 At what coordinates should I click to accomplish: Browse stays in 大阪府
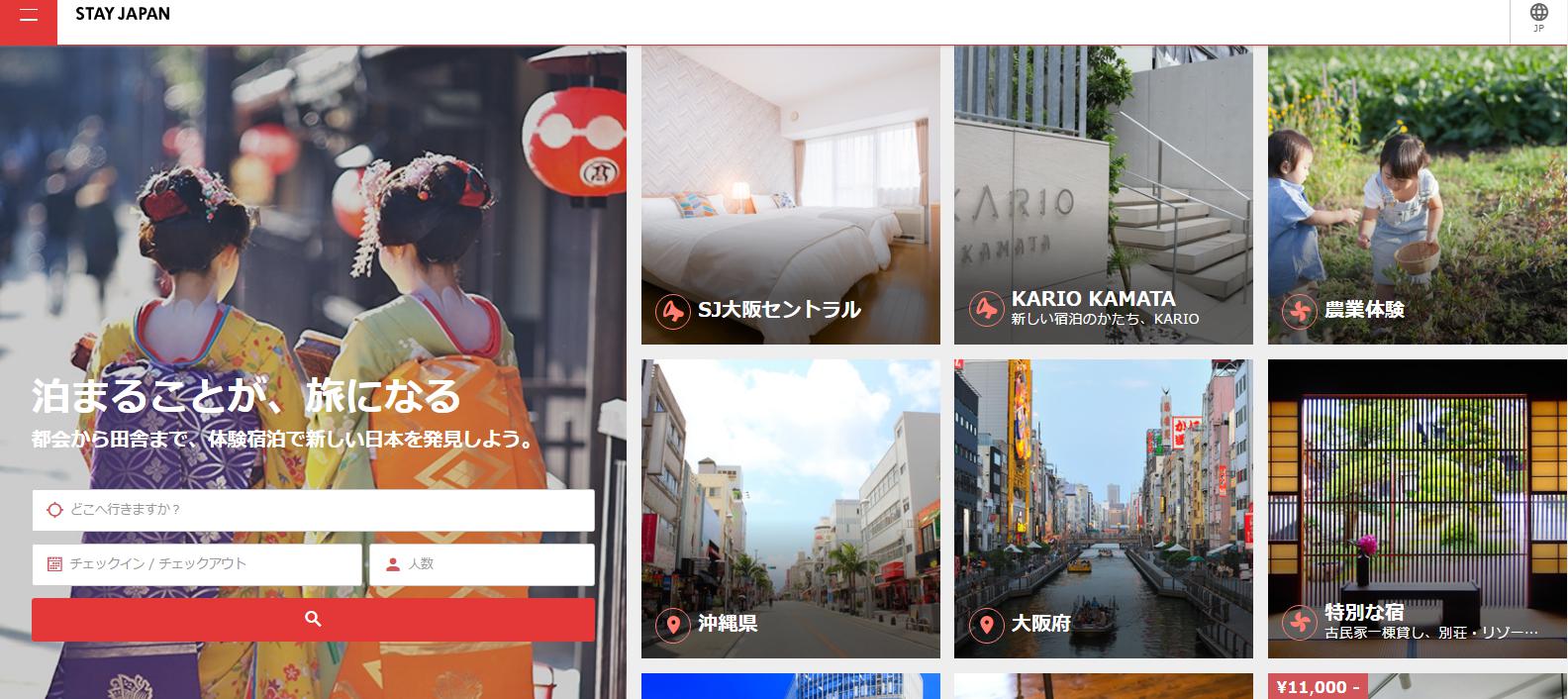pyautogui.click(x=1103, y=509)
